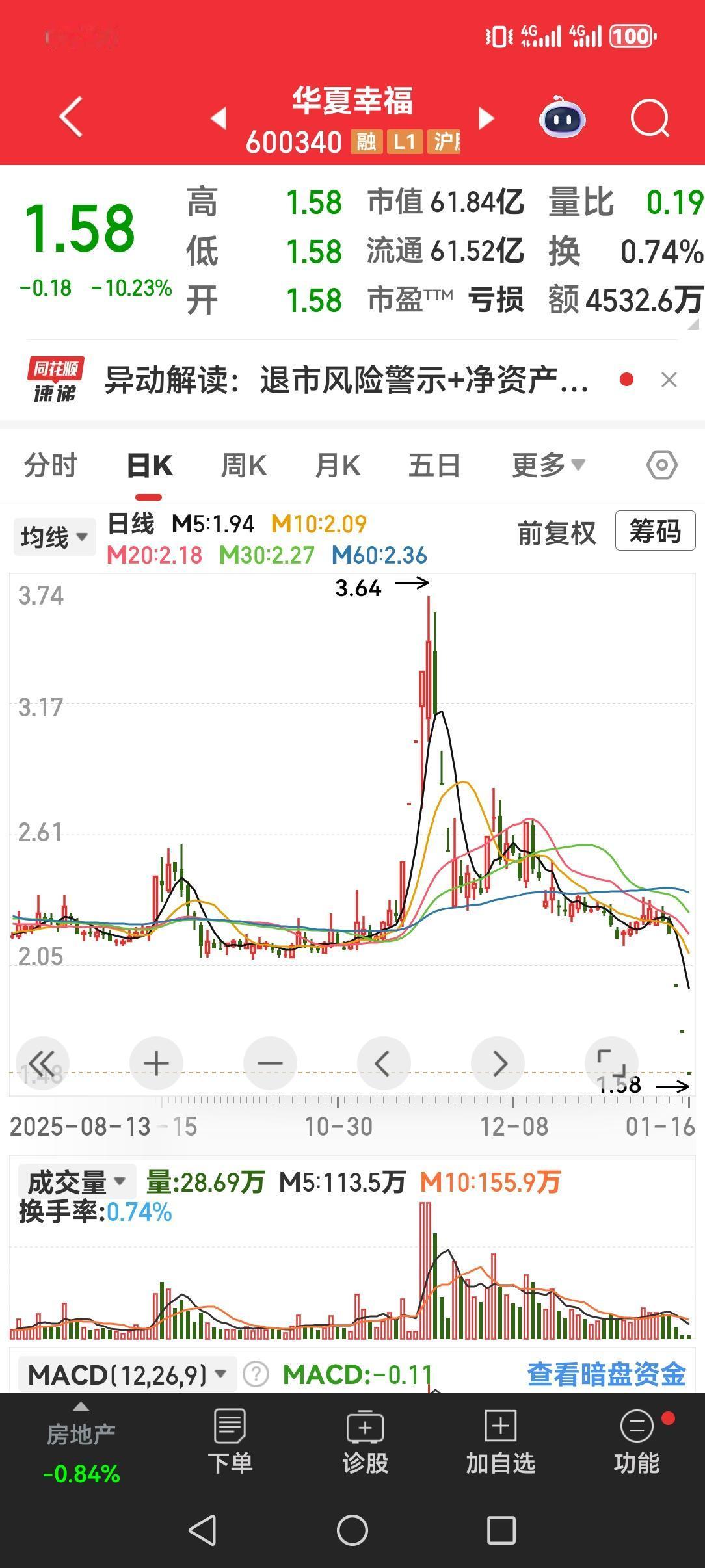Expand the 更多 chart period dropdown
This screenshot has width=705, height=1568.
[x=548, y=464]
